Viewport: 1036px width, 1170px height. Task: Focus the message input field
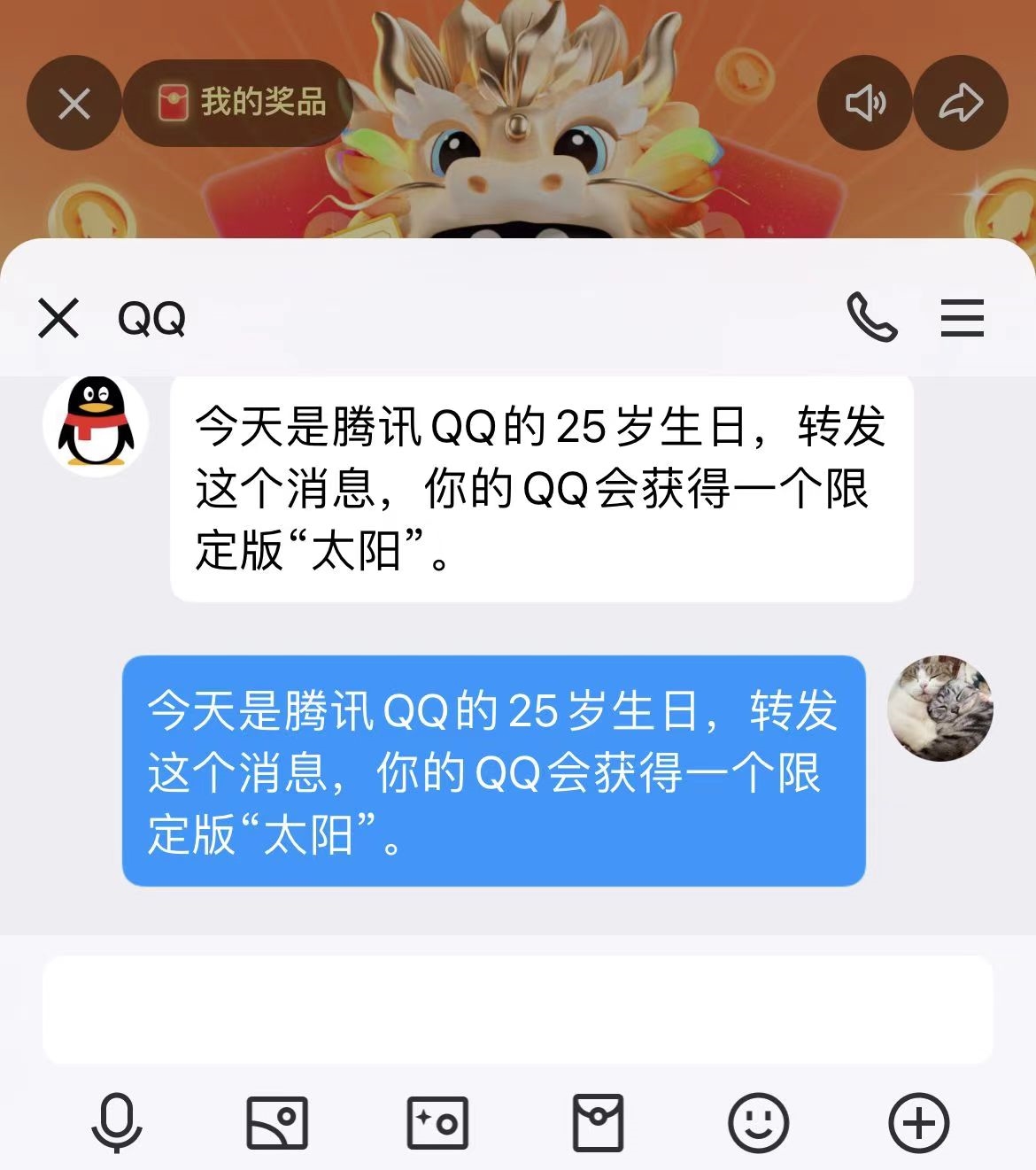(x=517, y=1009)
